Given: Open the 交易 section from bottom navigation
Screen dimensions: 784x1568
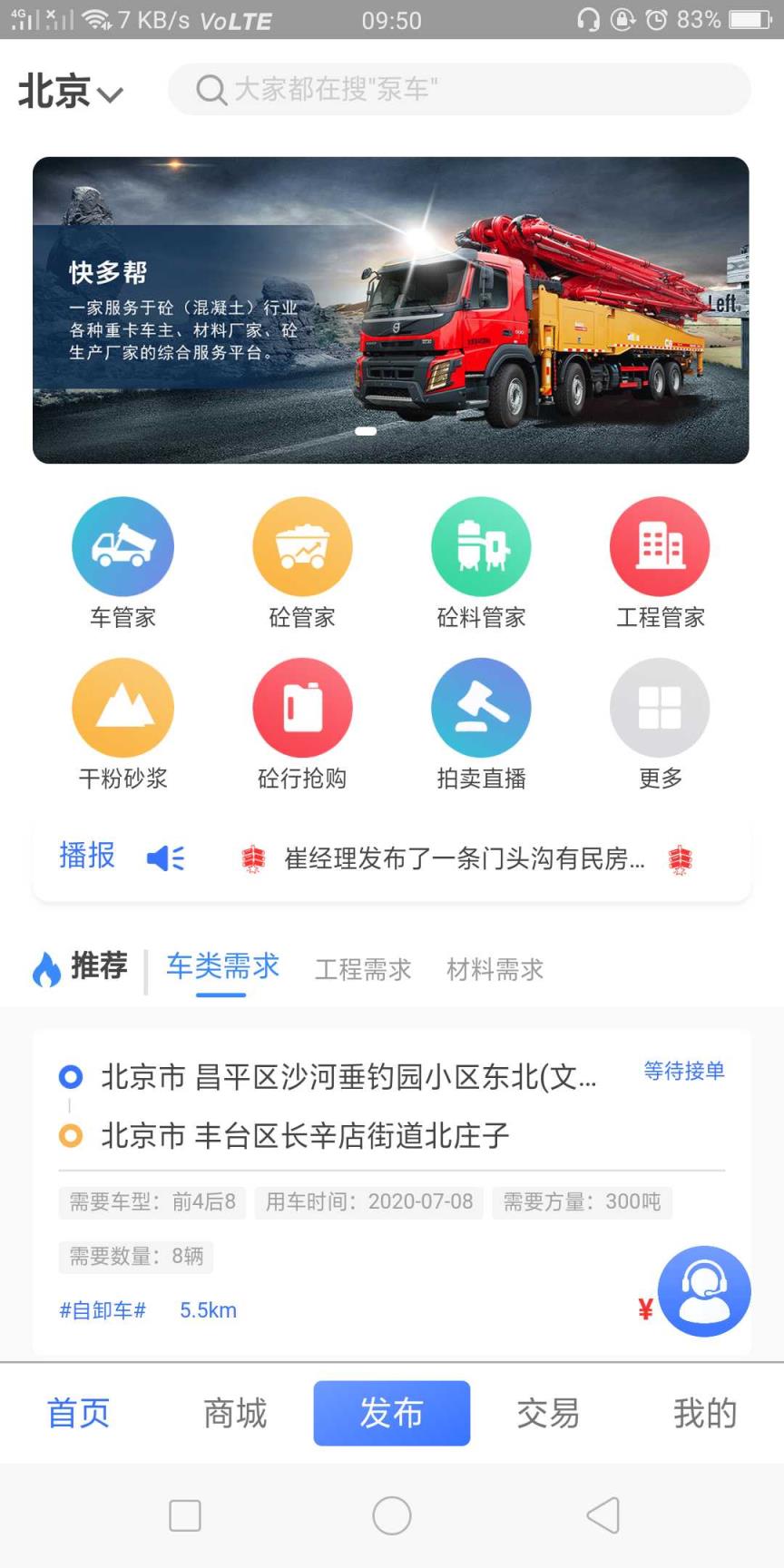Looking at the screenshot, I should point(548,1413).
